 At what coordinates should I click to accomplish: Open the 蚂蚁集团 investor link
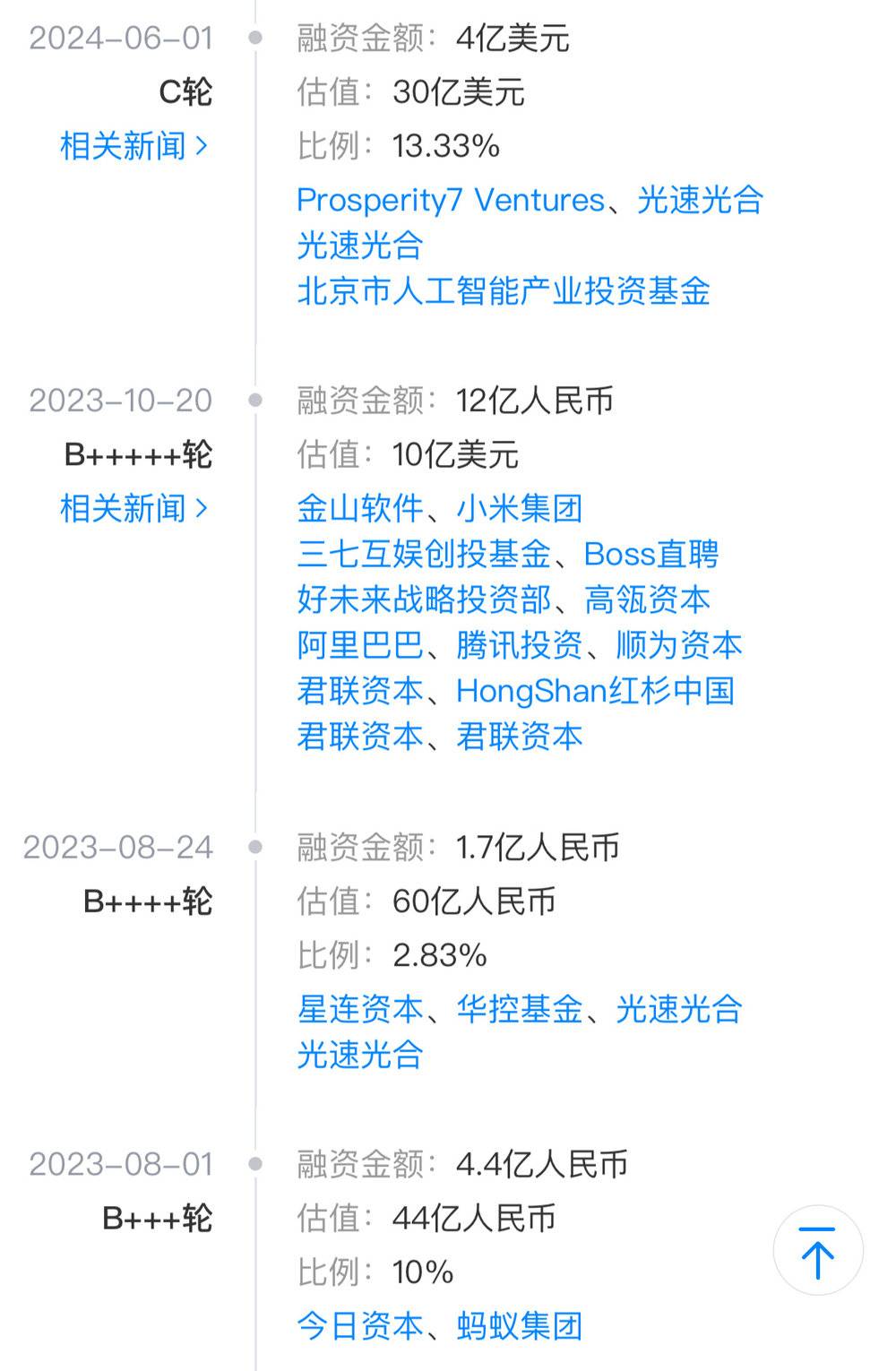coord(520,1326)
